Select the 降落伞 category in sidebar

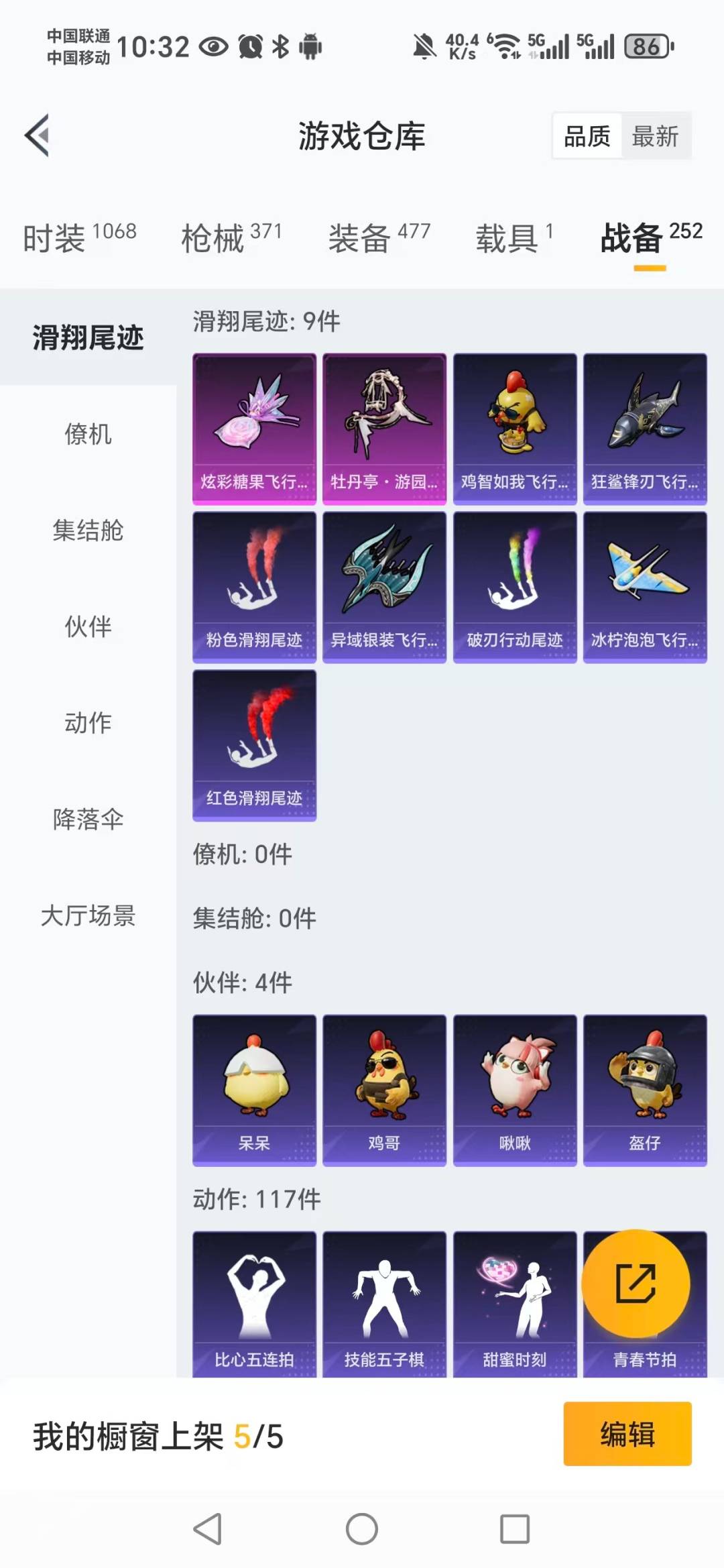[87, 818]
